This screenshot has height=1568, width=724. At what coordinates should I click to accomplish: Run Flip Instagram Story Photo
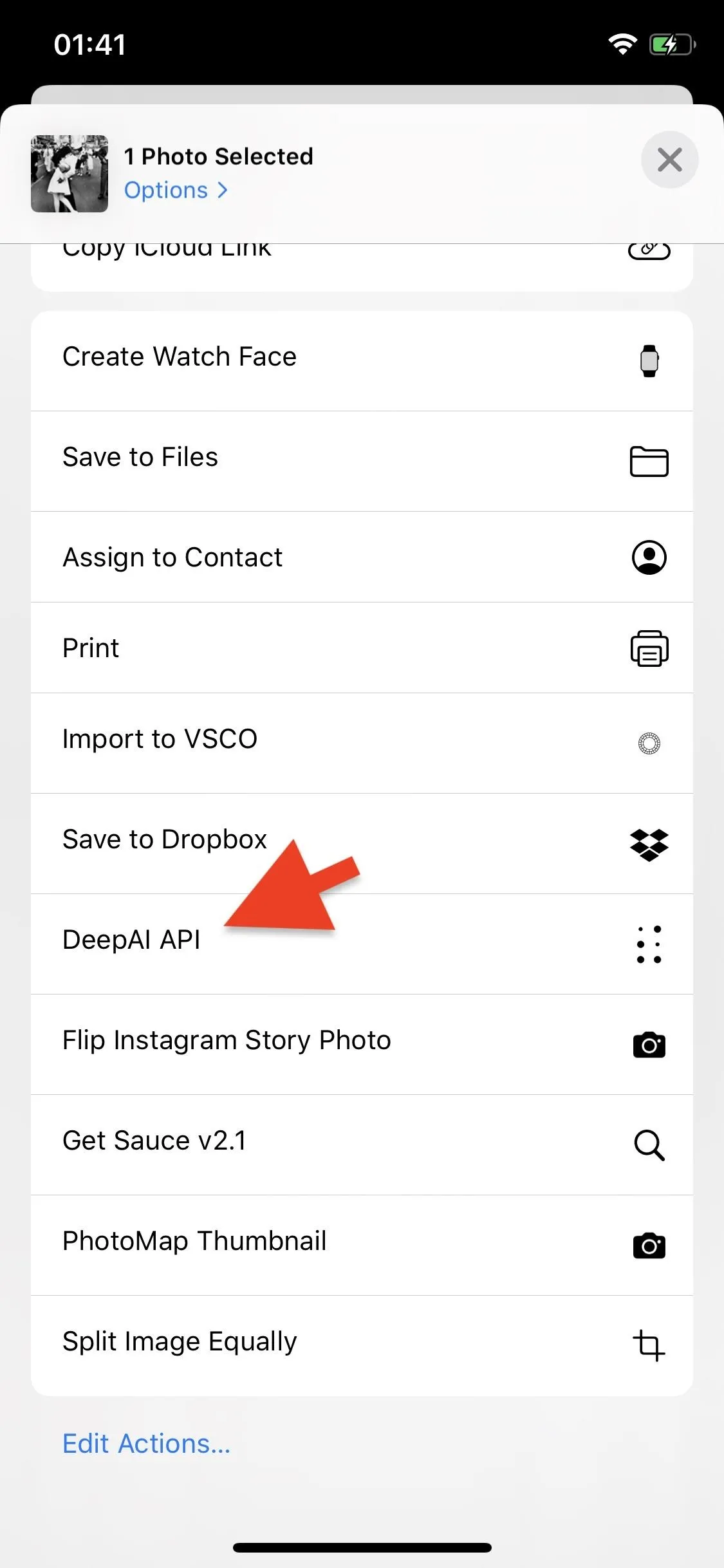point(362,1045)
